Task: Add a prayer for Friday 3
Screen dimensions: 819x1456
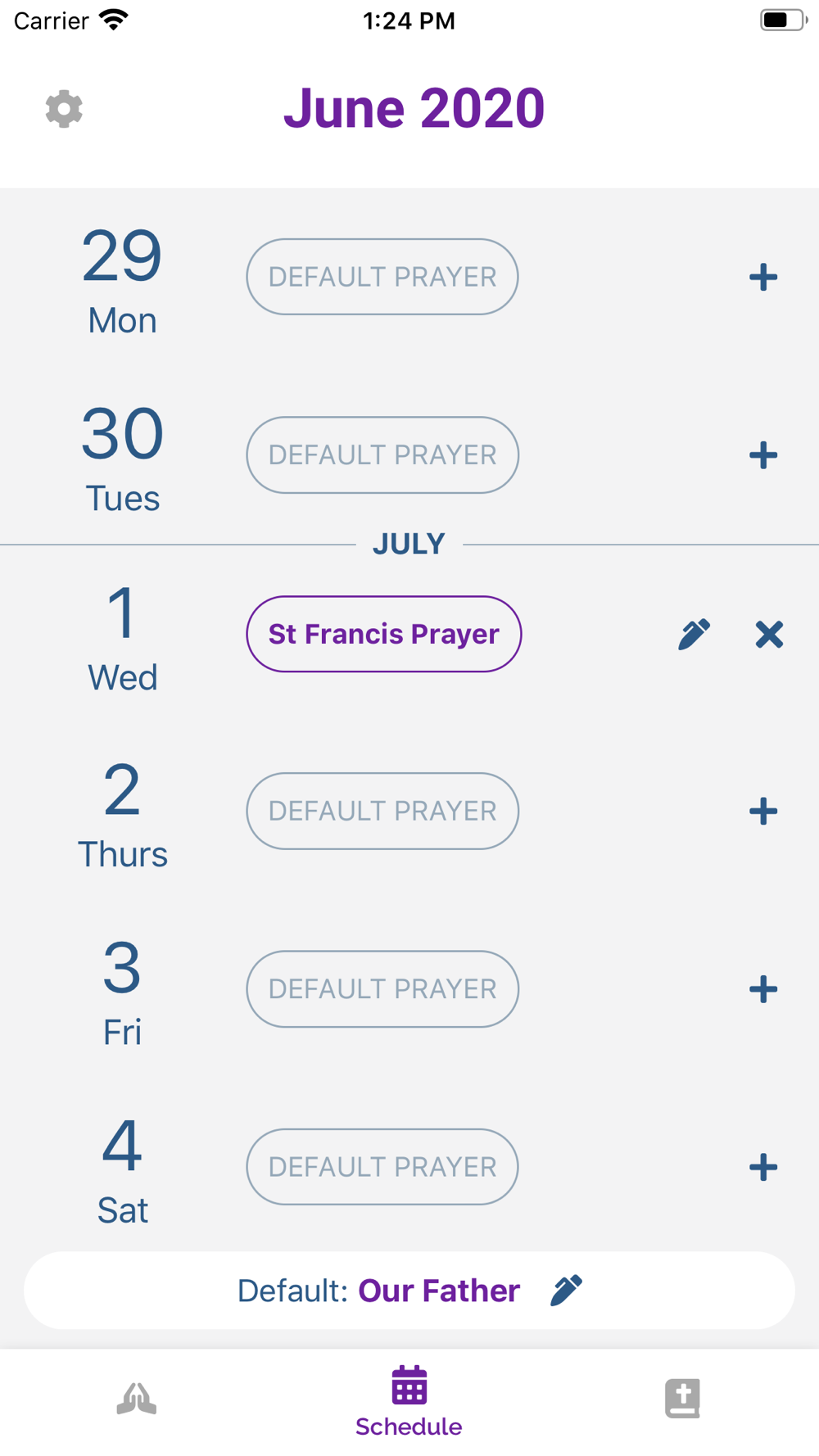Action: tap(763, 989)
